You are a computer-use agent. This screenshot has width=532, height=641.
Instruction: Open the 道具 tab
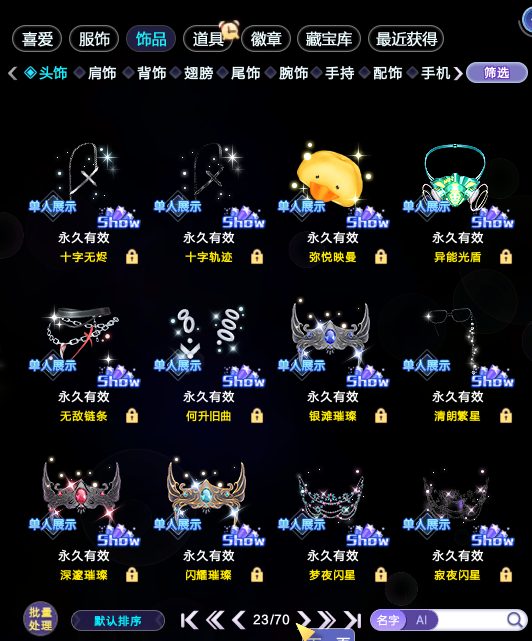[x=208, y=39]
